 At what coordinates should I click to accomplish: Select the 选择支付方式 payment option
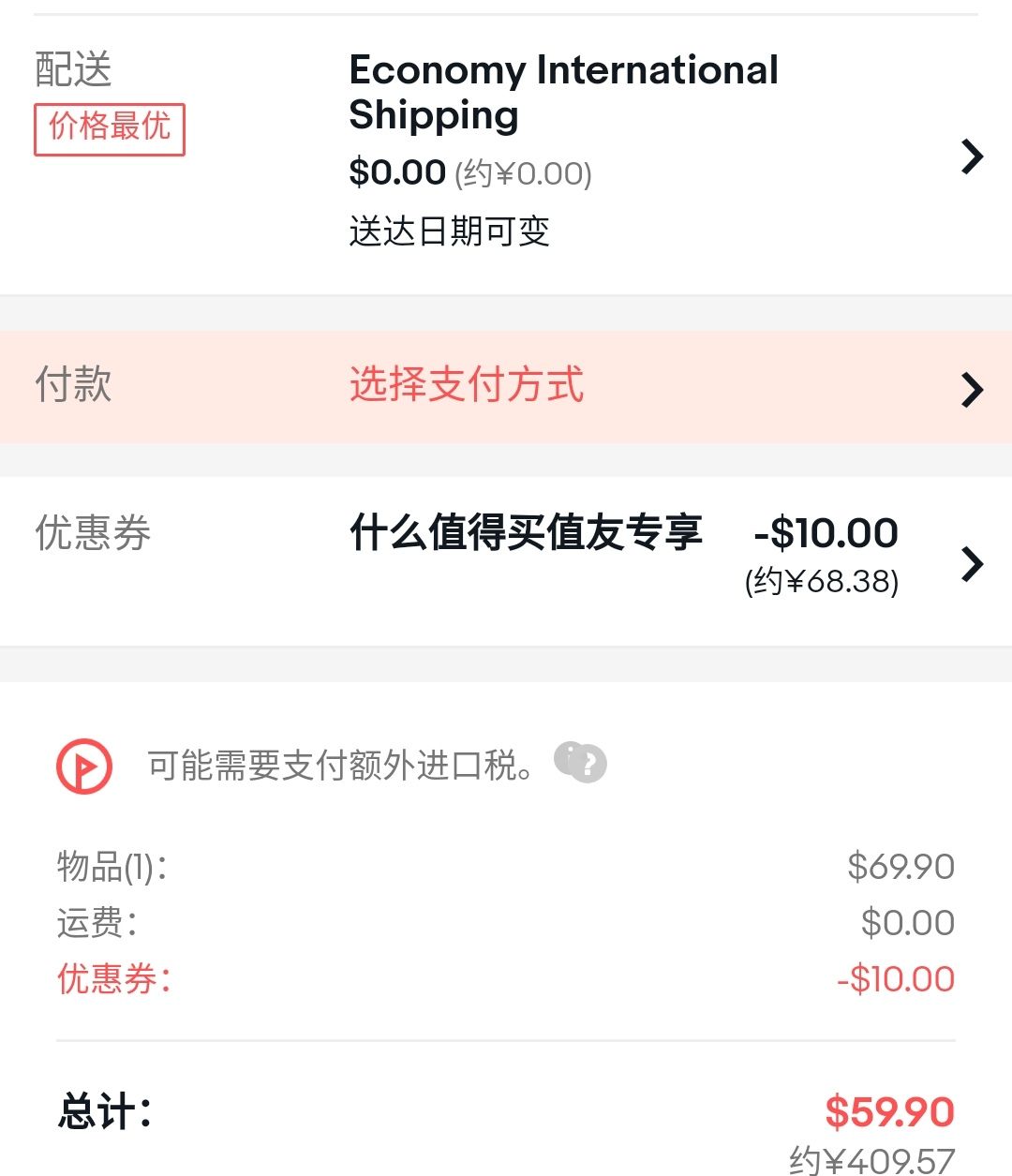[466, 386]
